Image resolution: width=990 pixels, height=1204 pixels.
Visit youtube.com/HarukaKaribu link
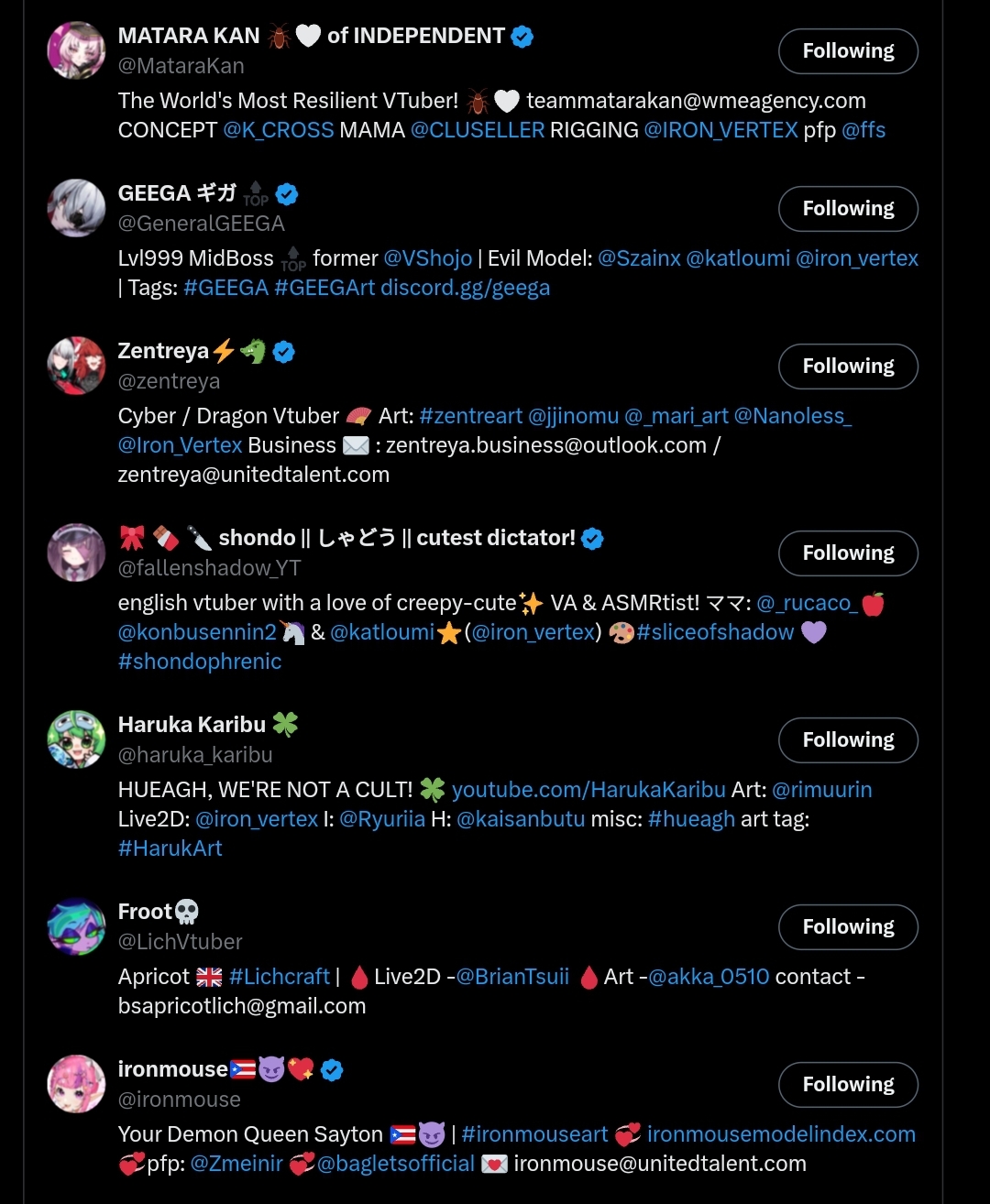588,790
